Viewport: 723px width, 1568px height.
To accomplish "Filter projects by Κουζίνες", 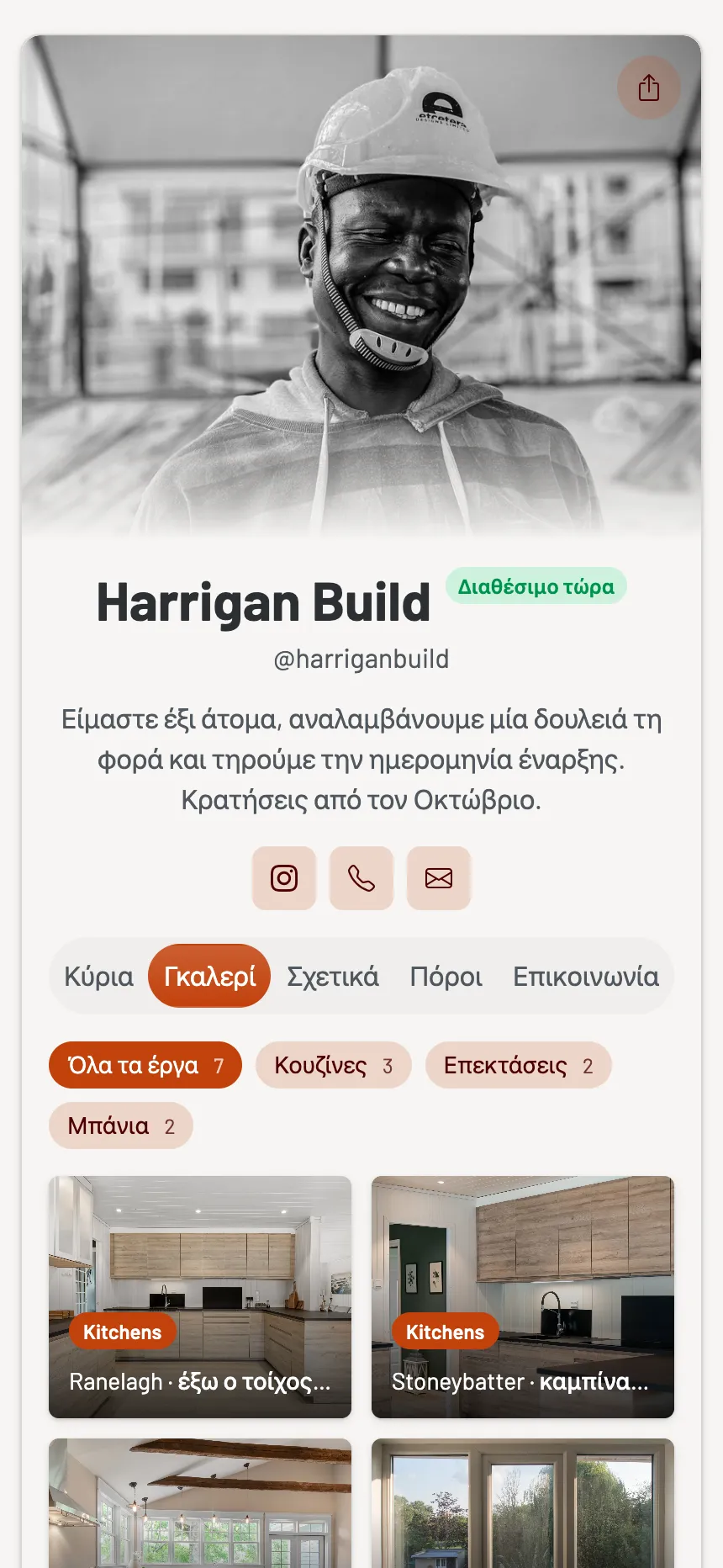I will click(x=334, y=1065).
